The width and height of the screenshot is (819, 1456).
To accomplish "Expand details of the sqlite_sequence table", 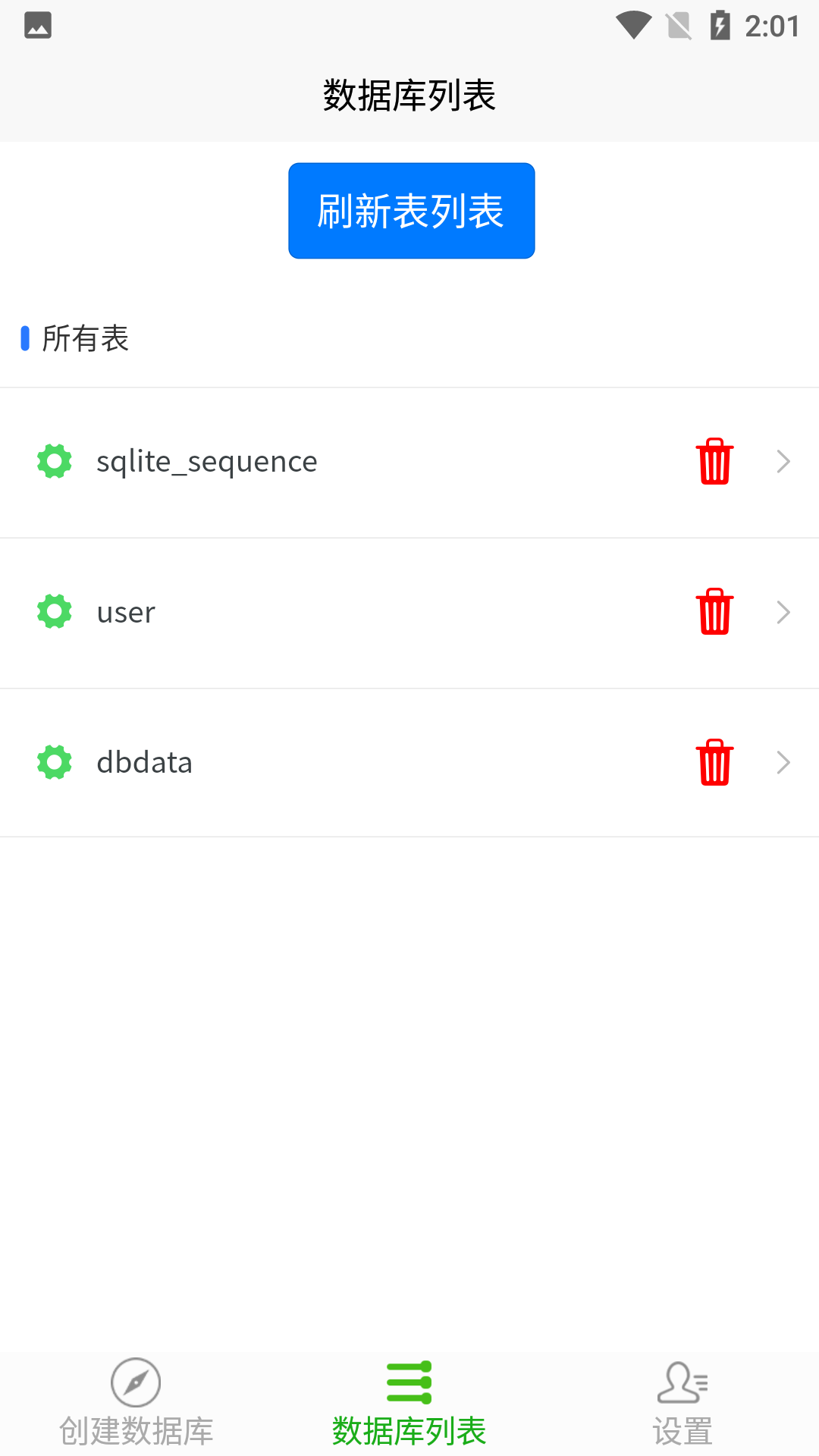I will click(x=783, y=461).
